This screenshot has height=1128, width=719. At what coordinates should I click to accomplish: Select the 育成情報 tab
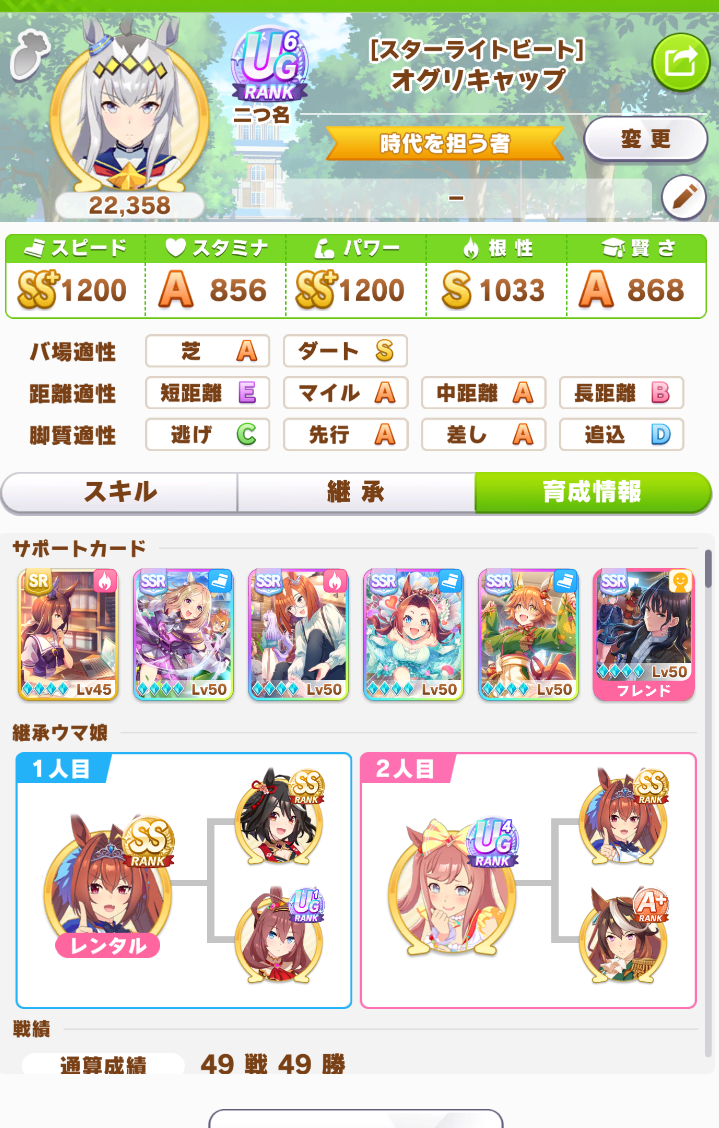coord(591,492)
